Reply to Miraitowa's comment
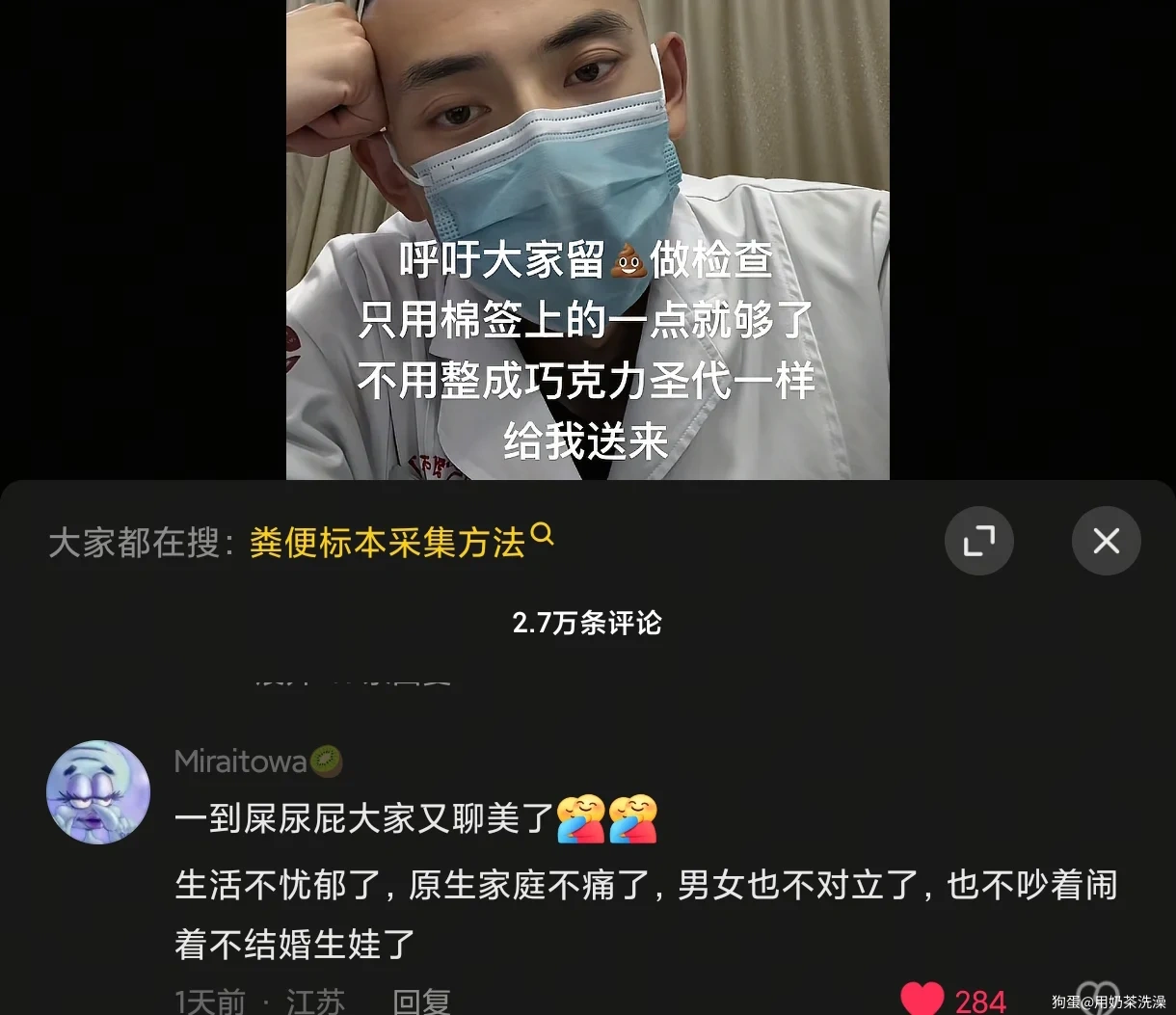 point(421,1002)
